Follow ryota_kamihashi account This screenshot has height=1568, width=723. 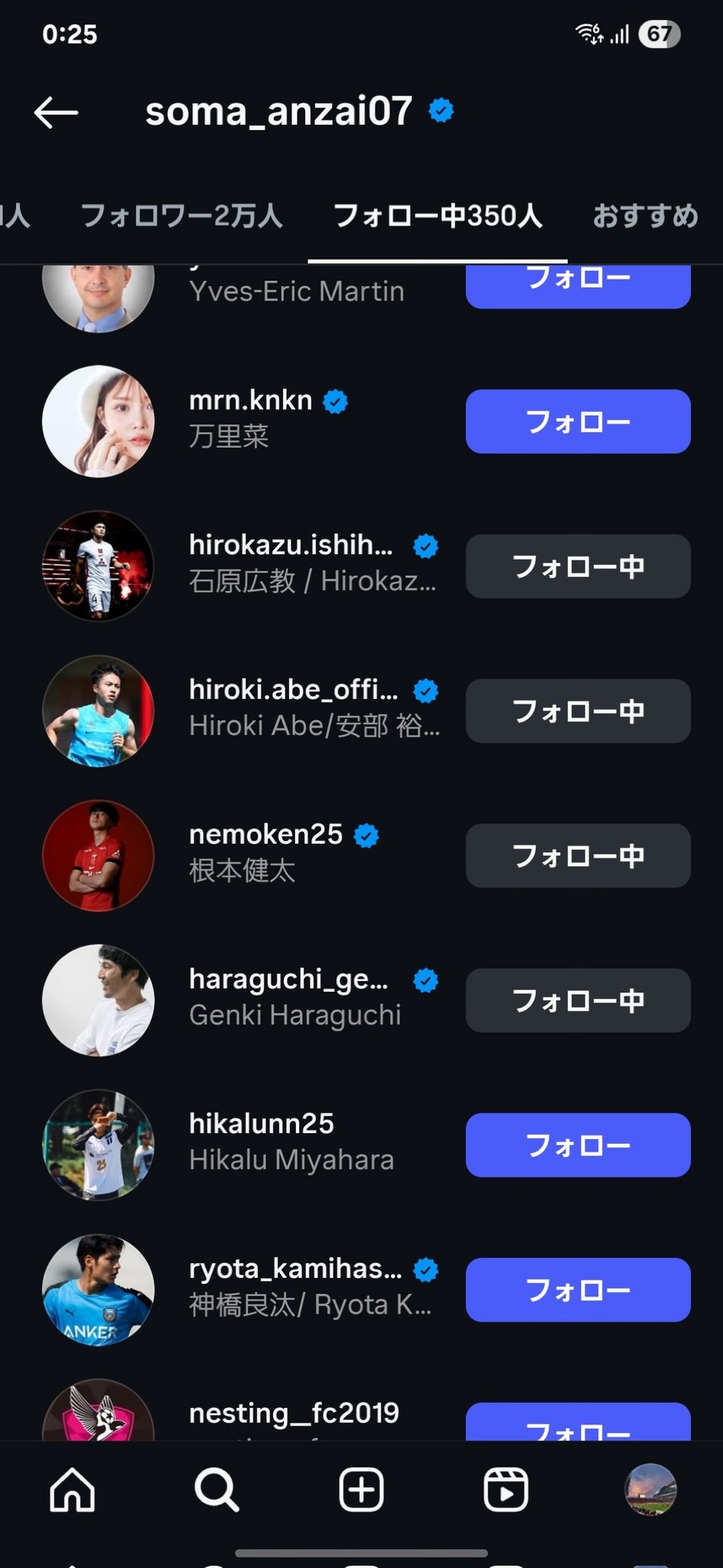tap(578, 1290)
